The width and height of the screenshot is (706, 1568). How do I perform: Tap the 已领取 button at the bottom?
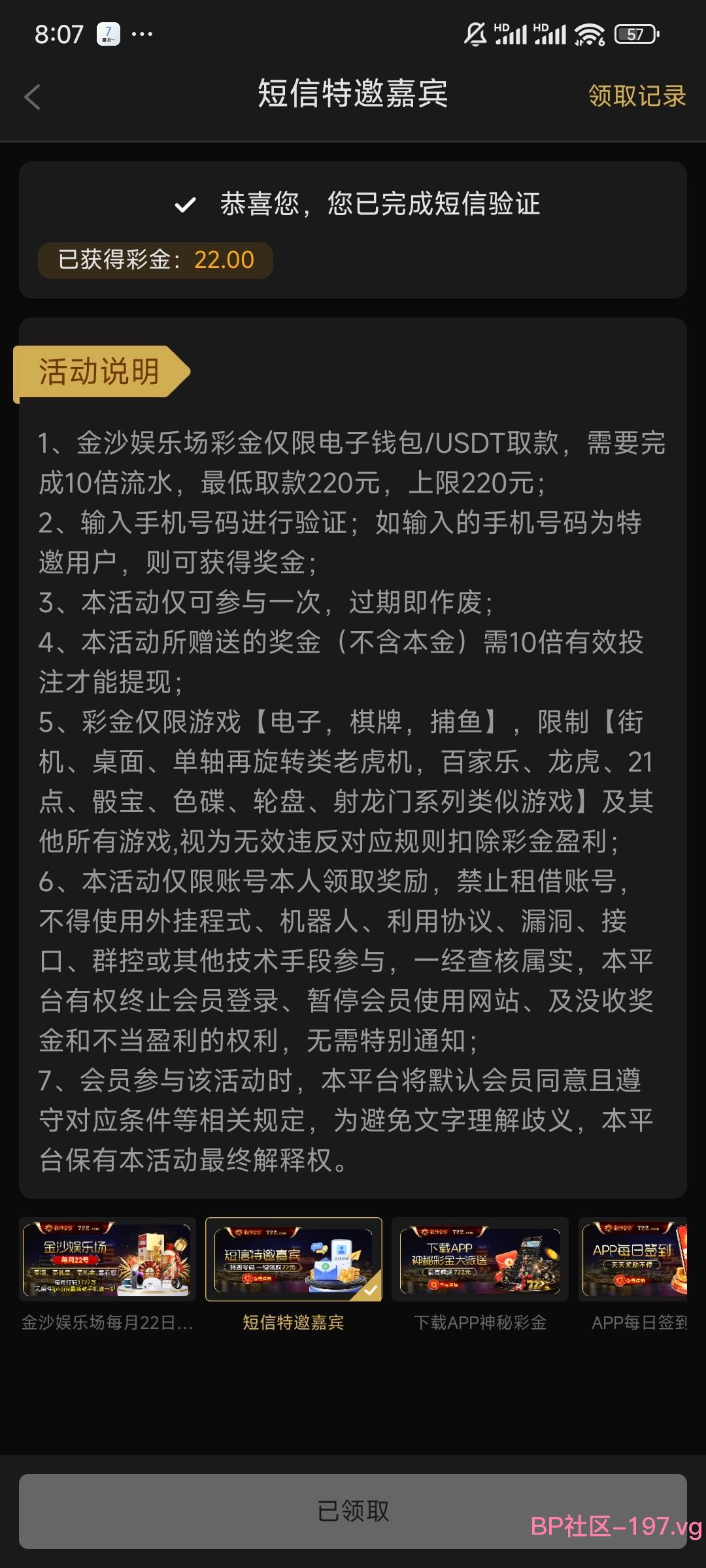click(x=352, y=1511)
